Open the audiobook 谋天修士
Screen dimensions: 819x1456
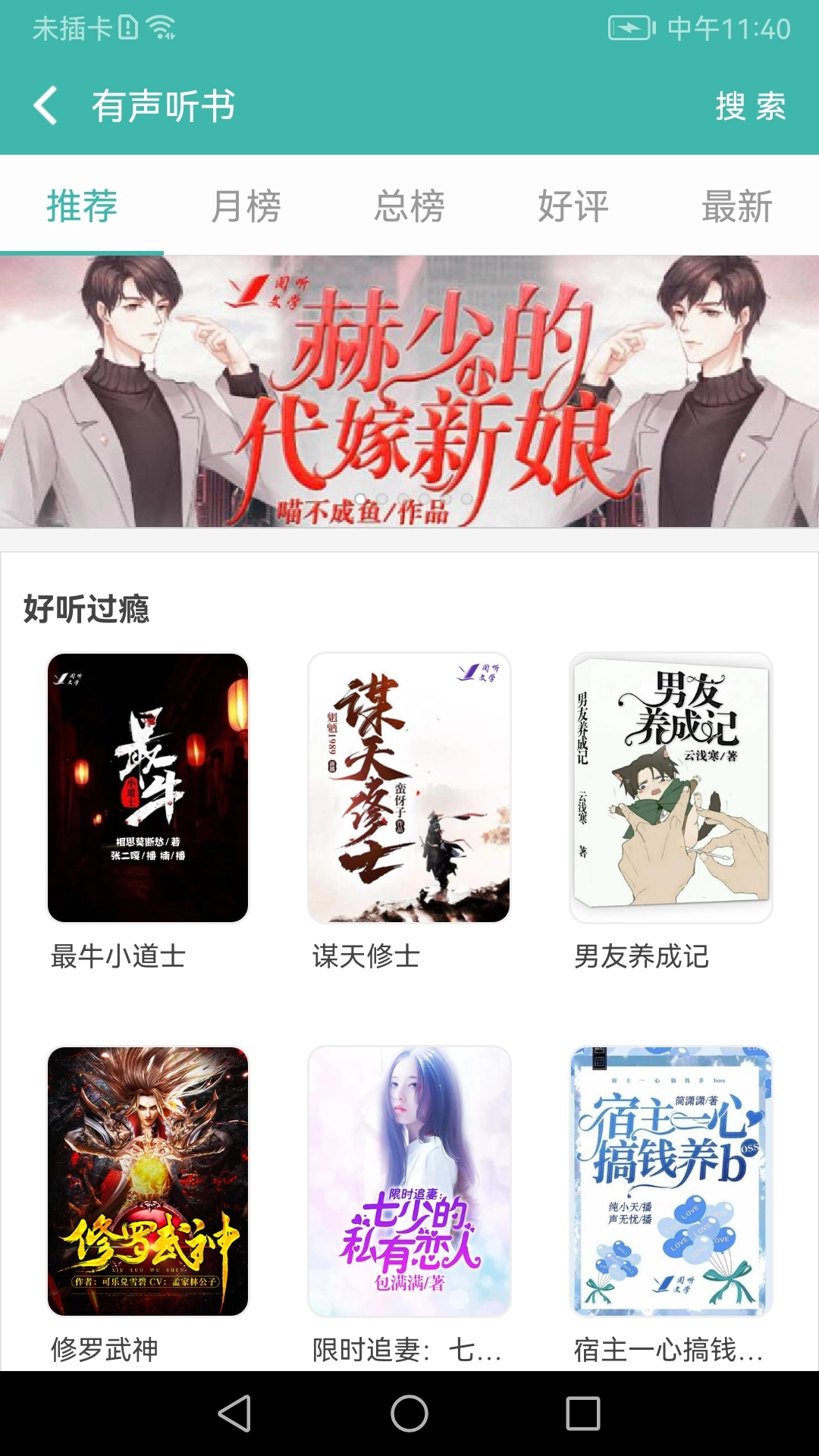(x=409, y=788)
